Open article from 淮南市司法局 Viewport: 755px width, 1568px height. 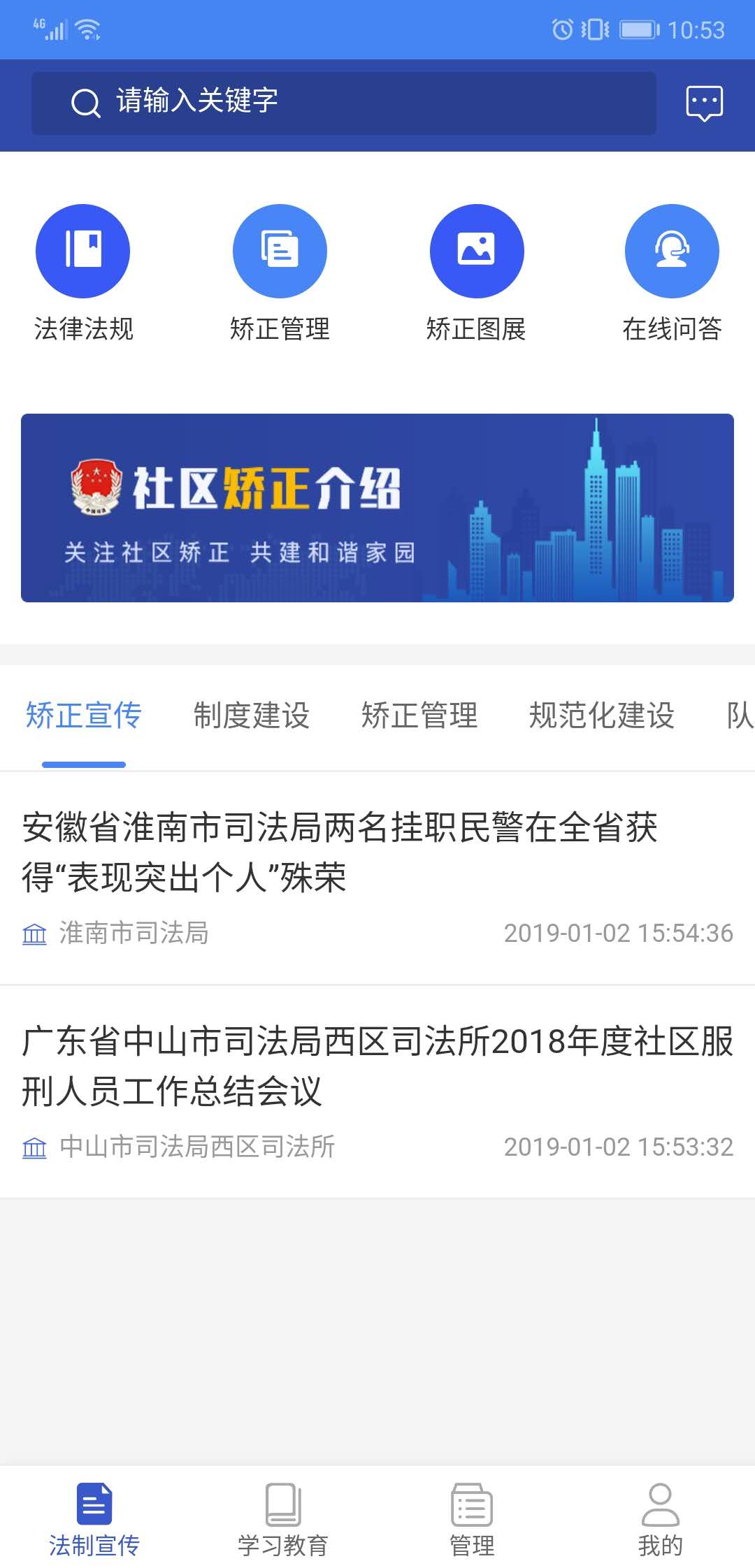coord(340,852)
